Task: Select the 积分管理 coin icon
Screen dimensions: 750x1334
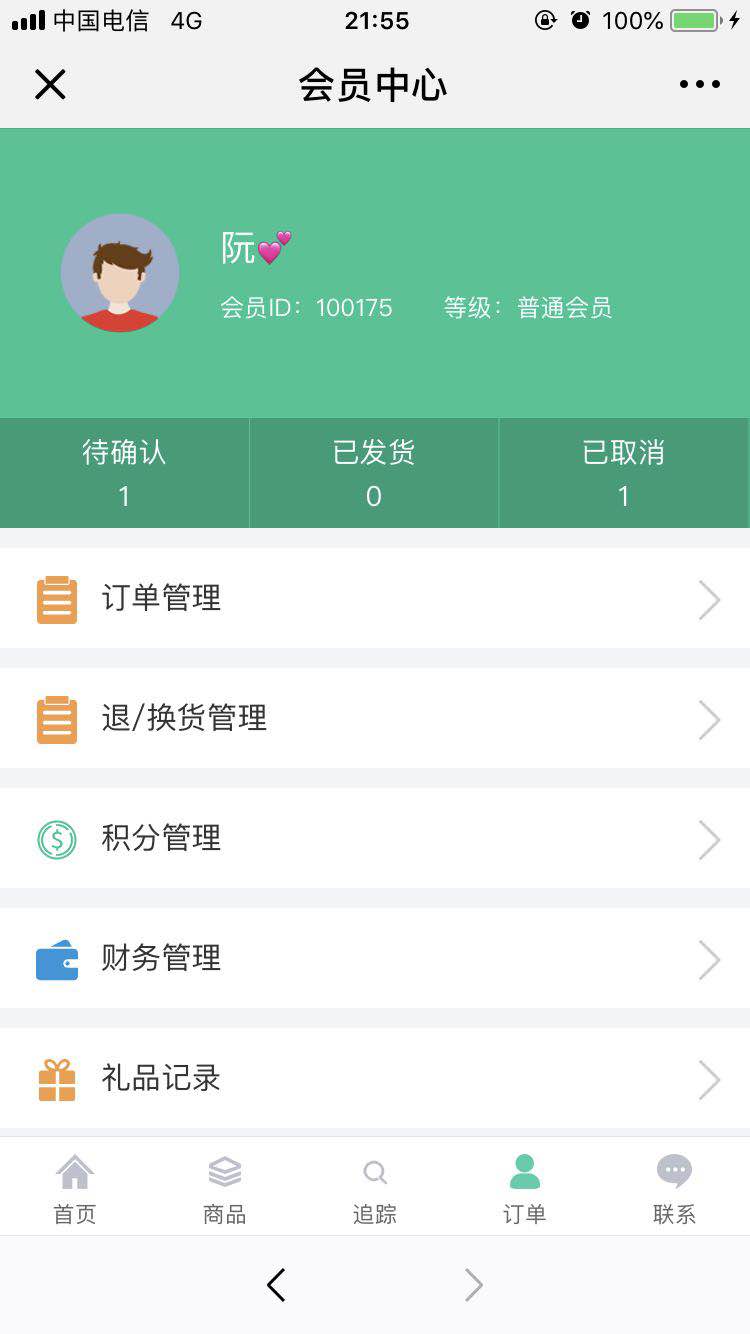Action: tap(57, 839)
